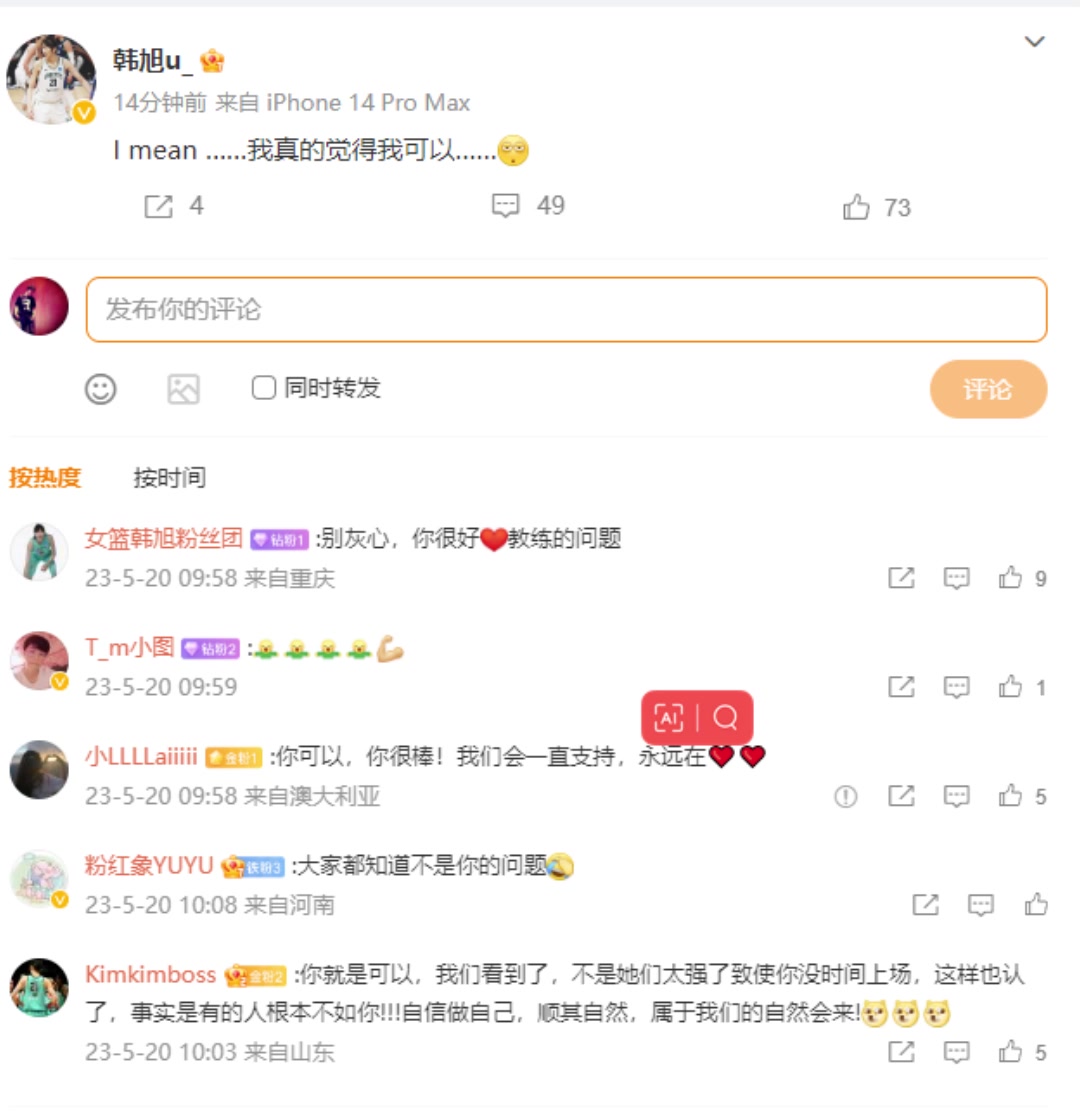Open 女篮韩旭粉丝团's profile

164,539
